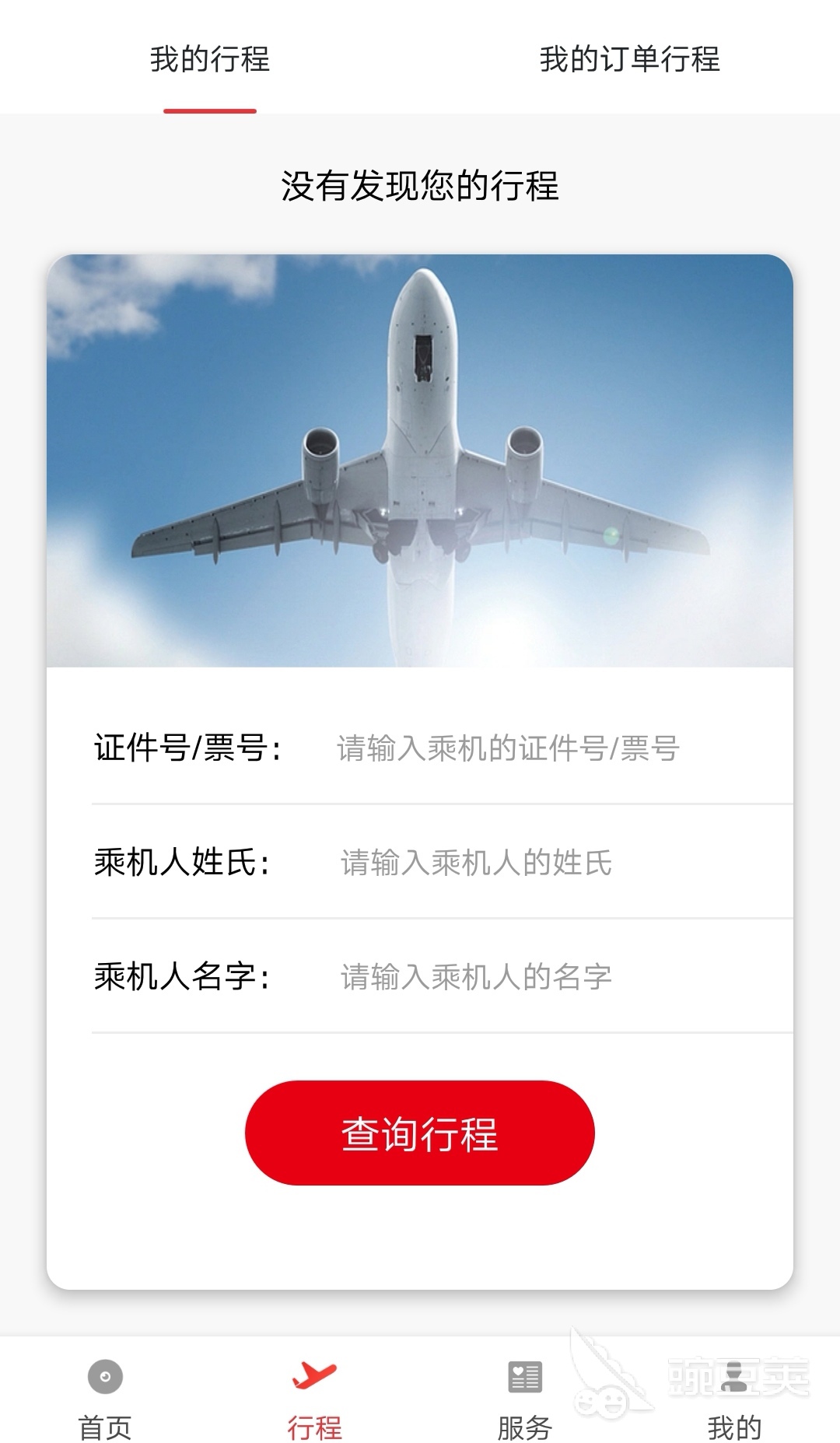
Task: Tap the 查询行程 button
Action: click(419, 1133)
